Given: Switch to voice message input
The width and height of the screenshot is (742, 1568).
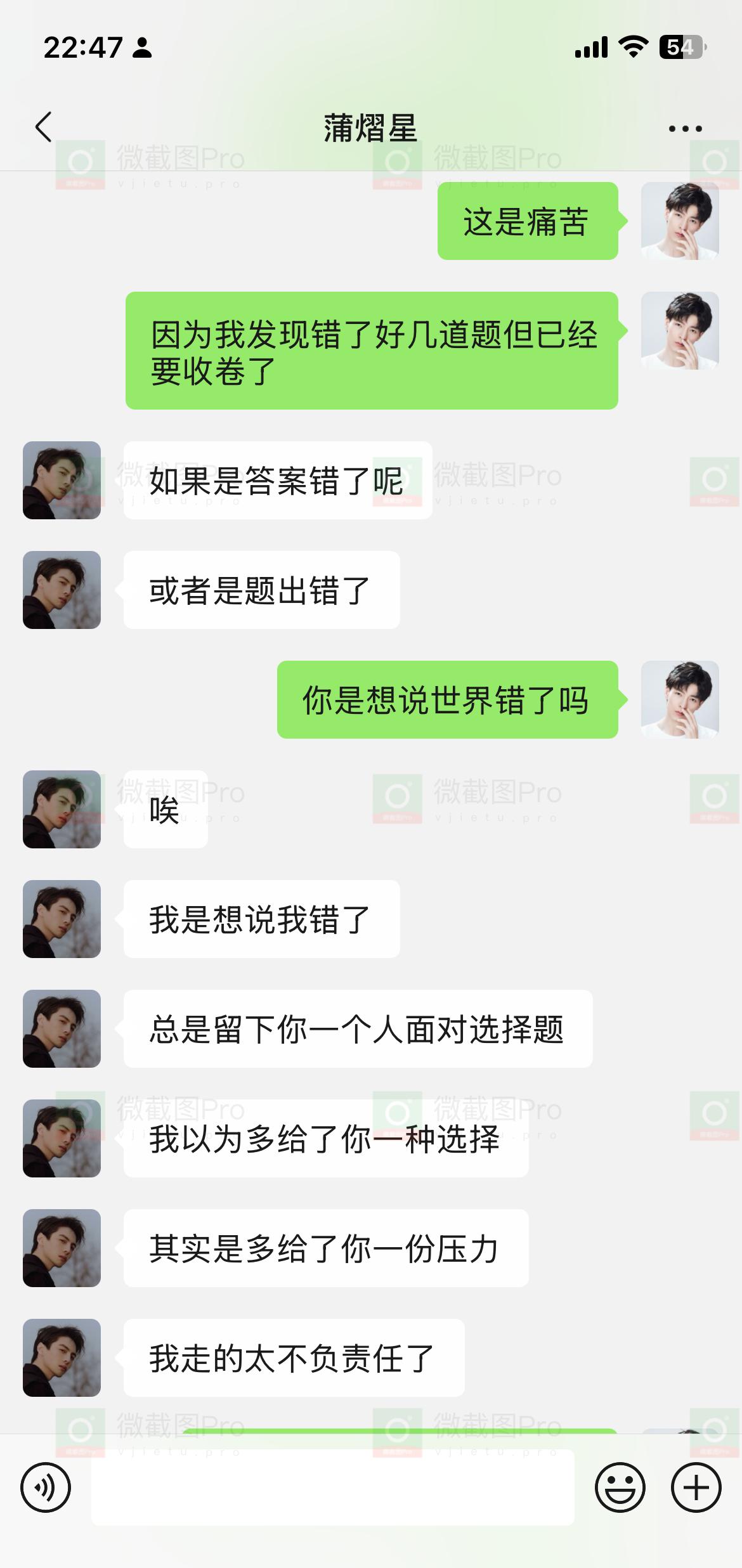Looking at the screenshot, I should [x=46, y=1487].
